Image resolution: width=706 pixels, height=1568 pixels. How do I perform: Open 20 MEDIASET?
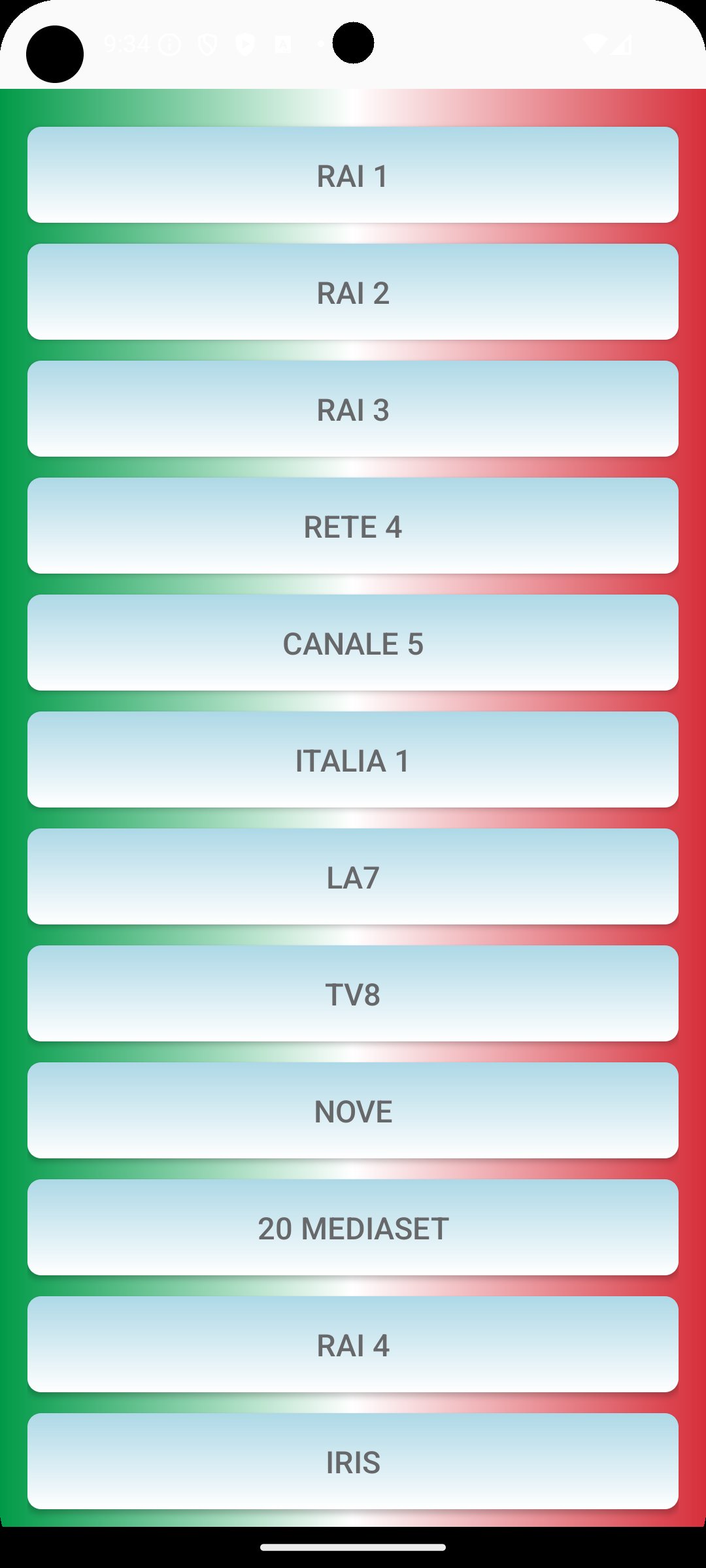tap(353, 1228)
